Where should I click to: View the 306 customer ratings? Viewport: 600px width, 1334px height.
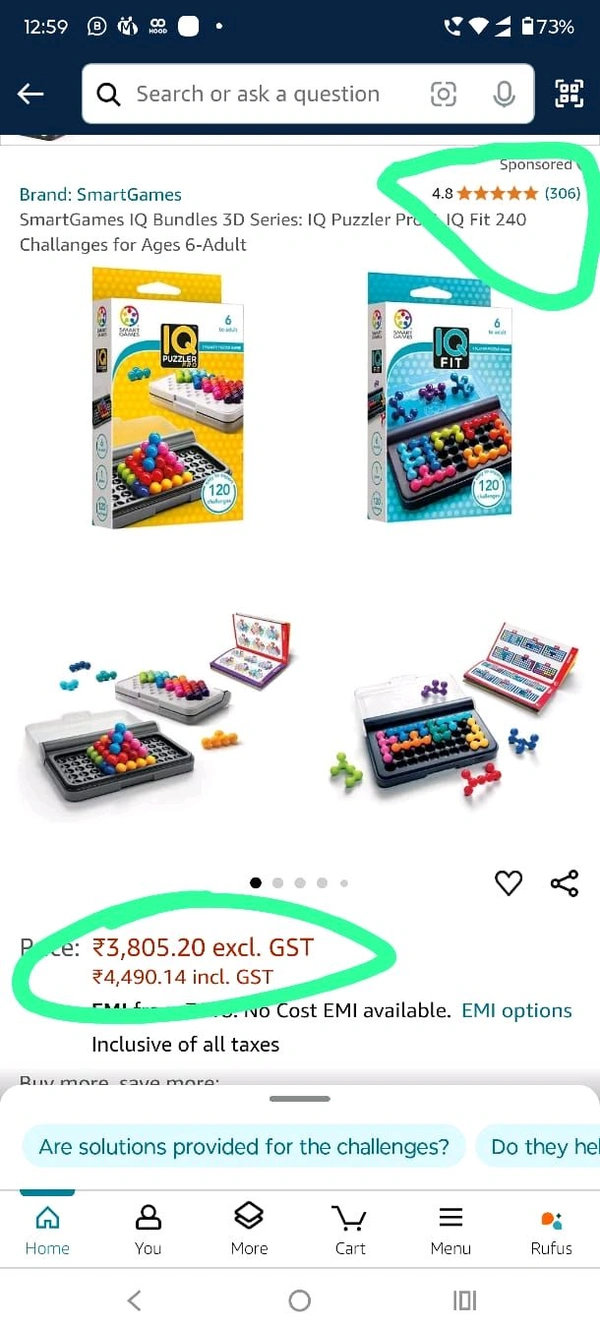pos(562,193)
